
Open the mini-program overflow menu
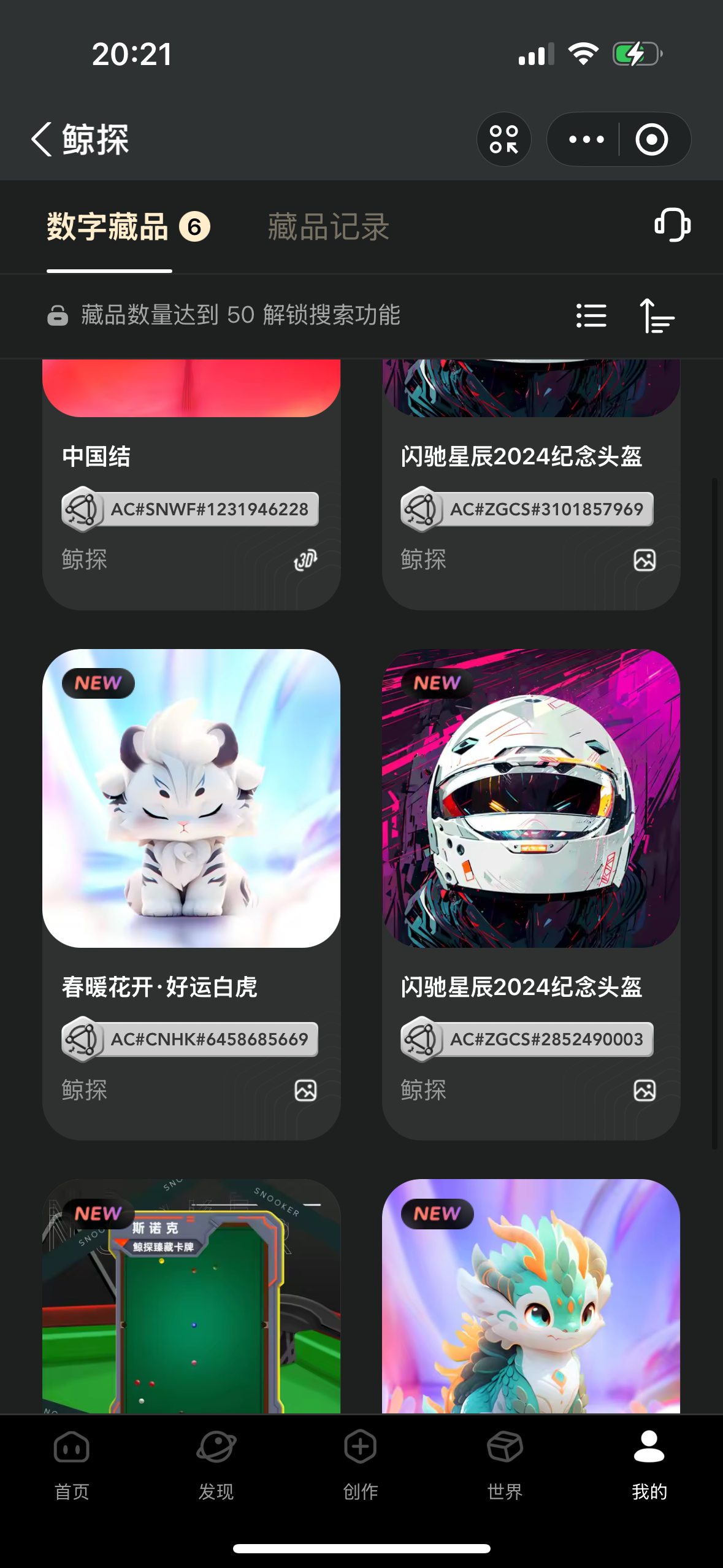click(586, 140)
